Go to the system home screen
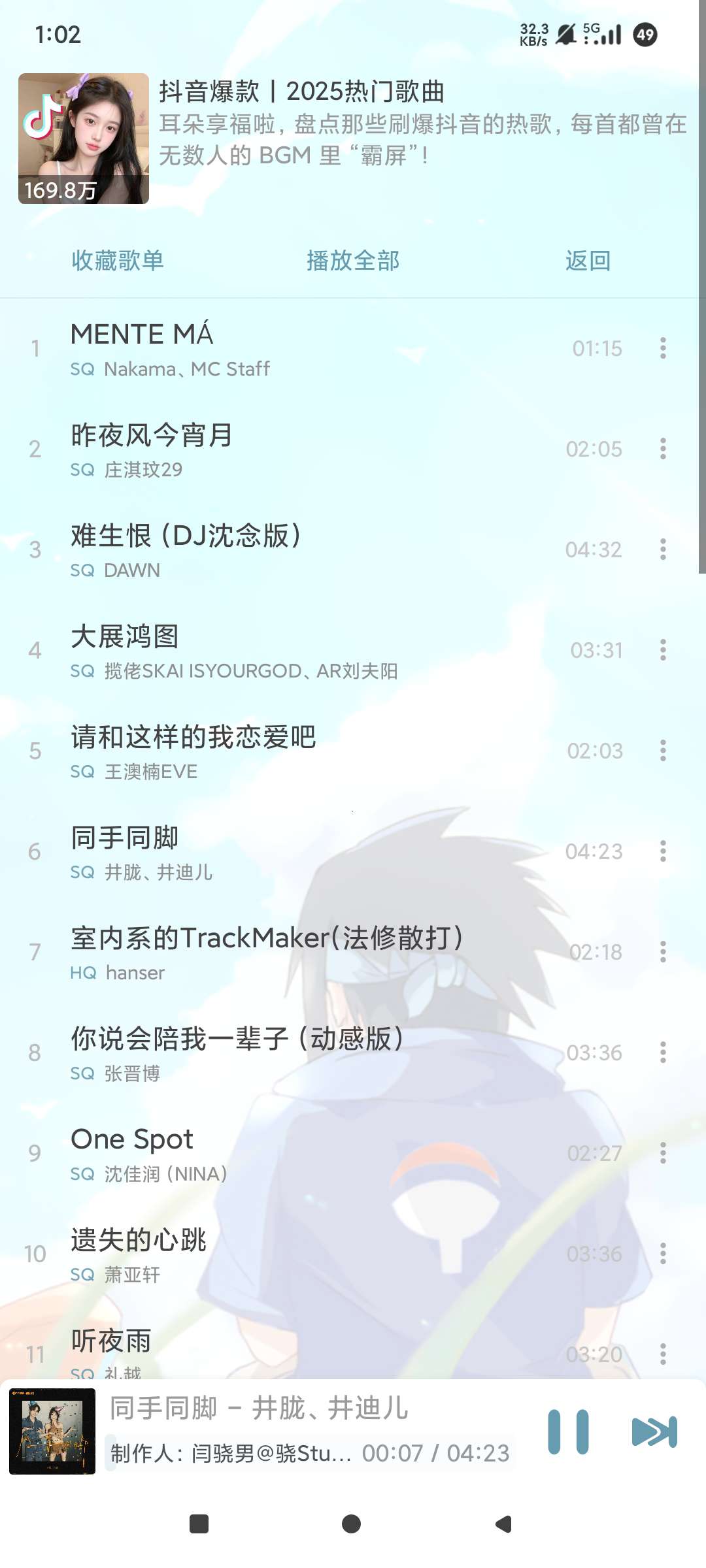The image size is (706, 1568). 352,1524
